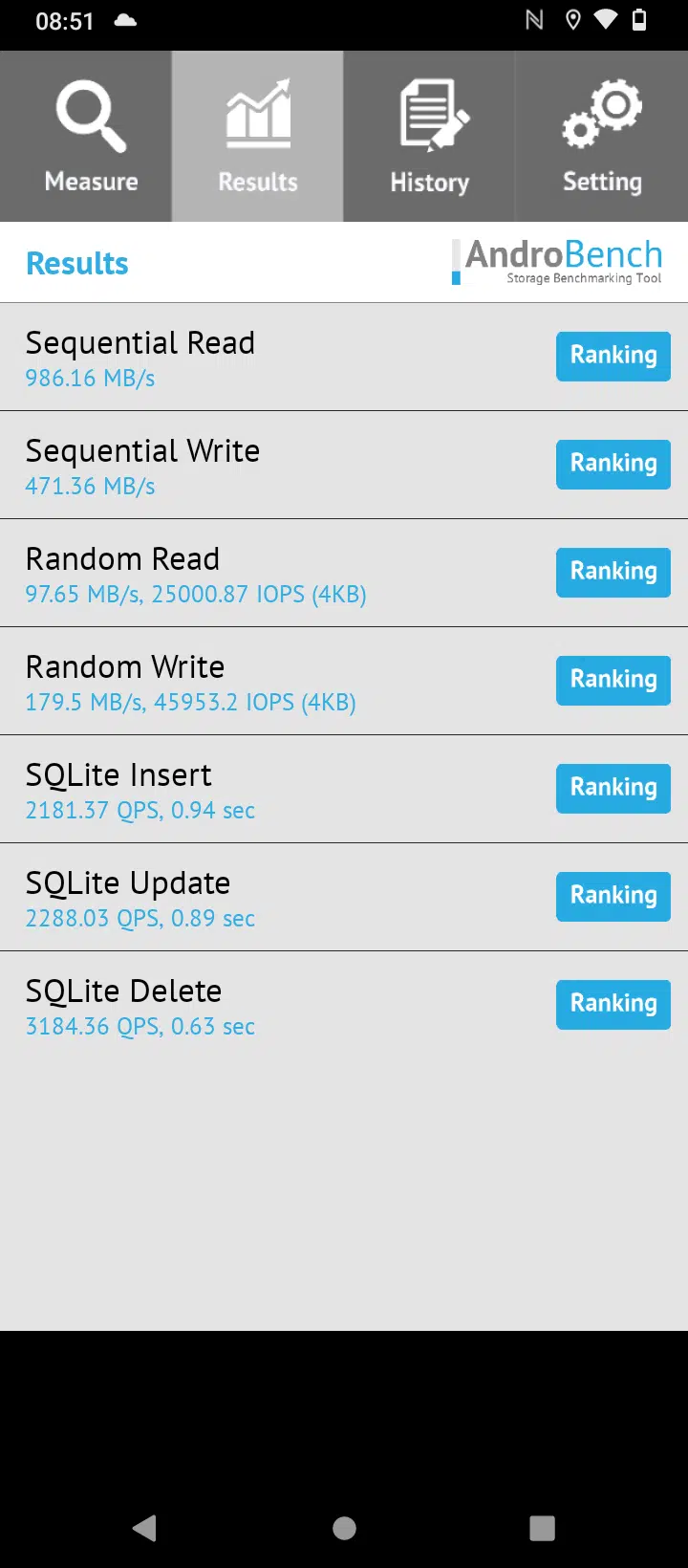Go to the home screen
This screenshot has width=688, height=1568.
(344, 1528)
